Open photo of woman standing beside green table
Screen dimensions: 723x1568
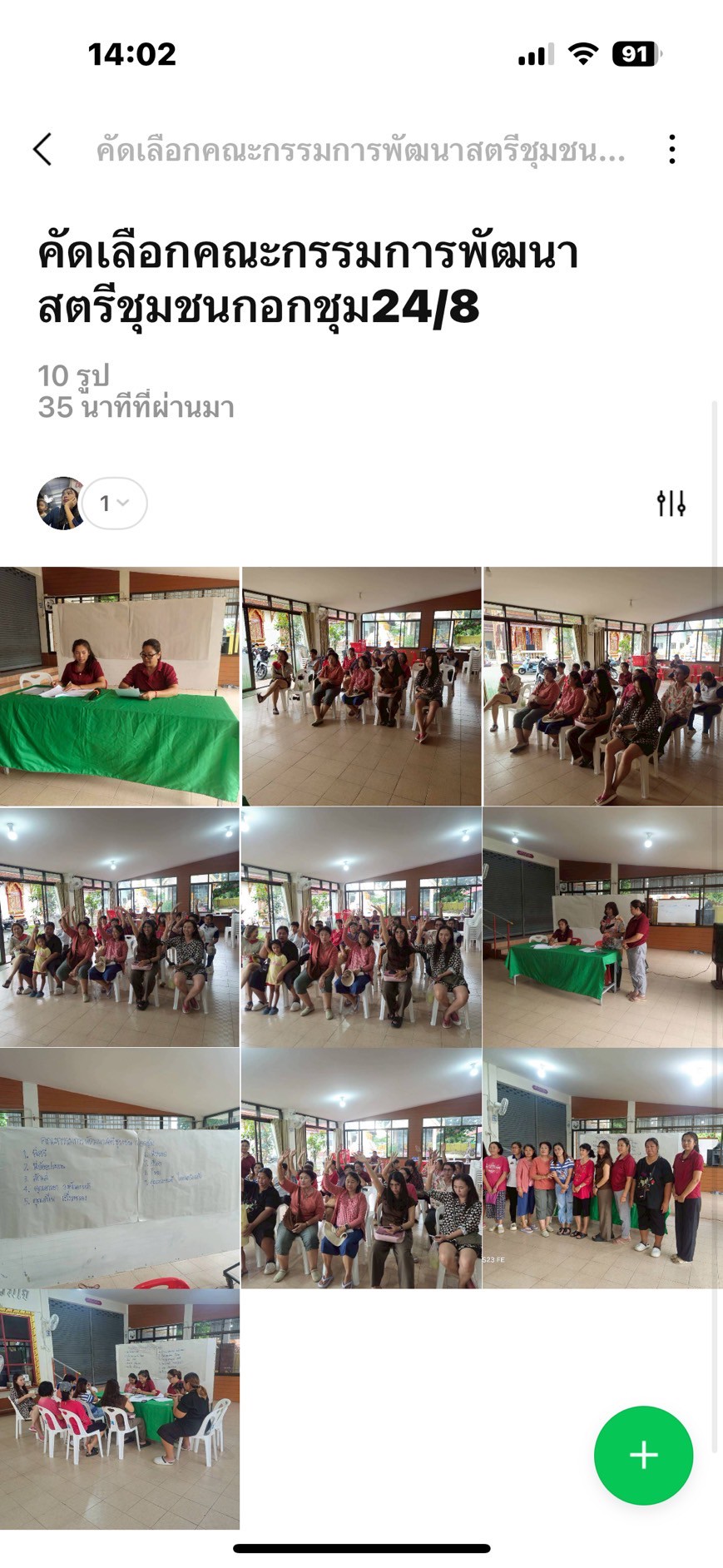coord(603,927)
